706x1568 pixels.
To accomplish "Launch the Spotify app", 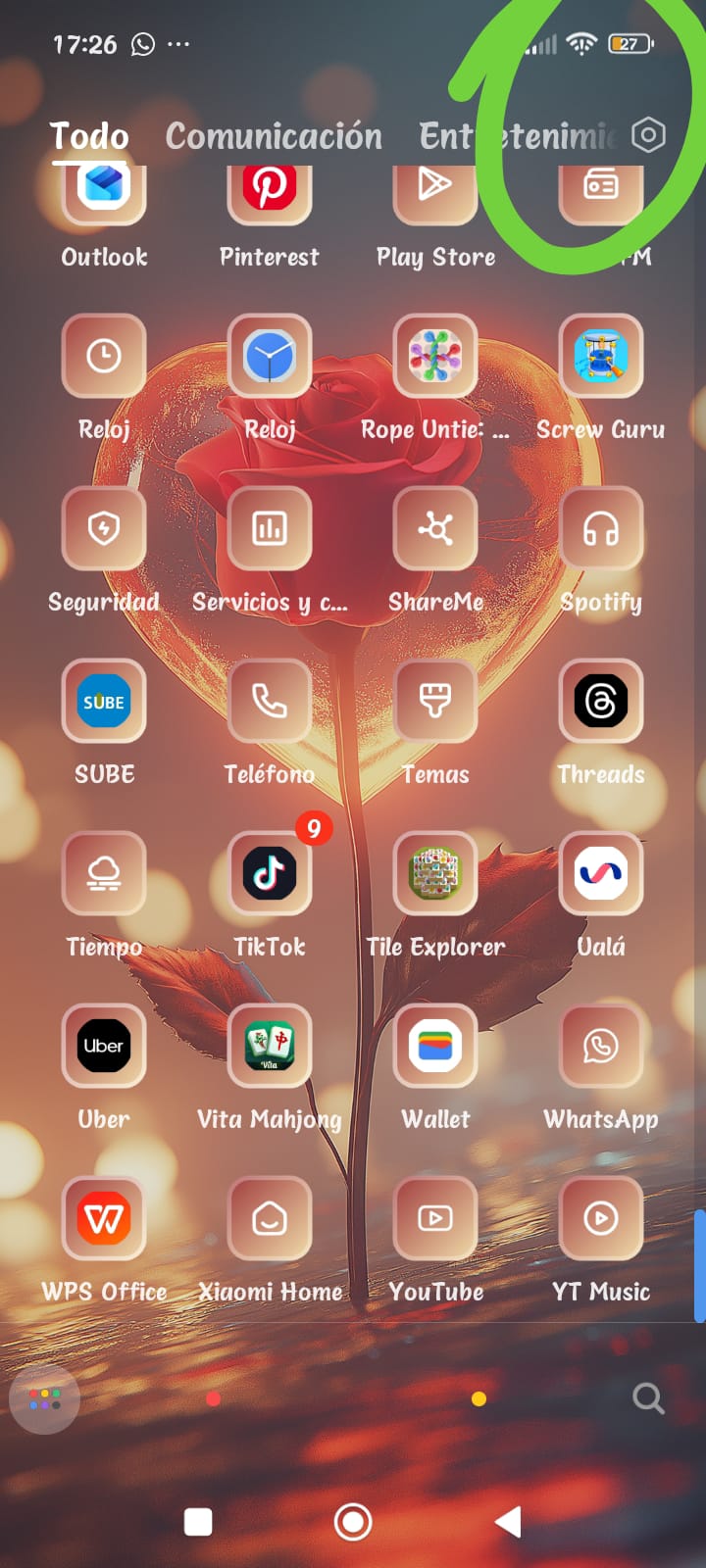I will 600,530.
